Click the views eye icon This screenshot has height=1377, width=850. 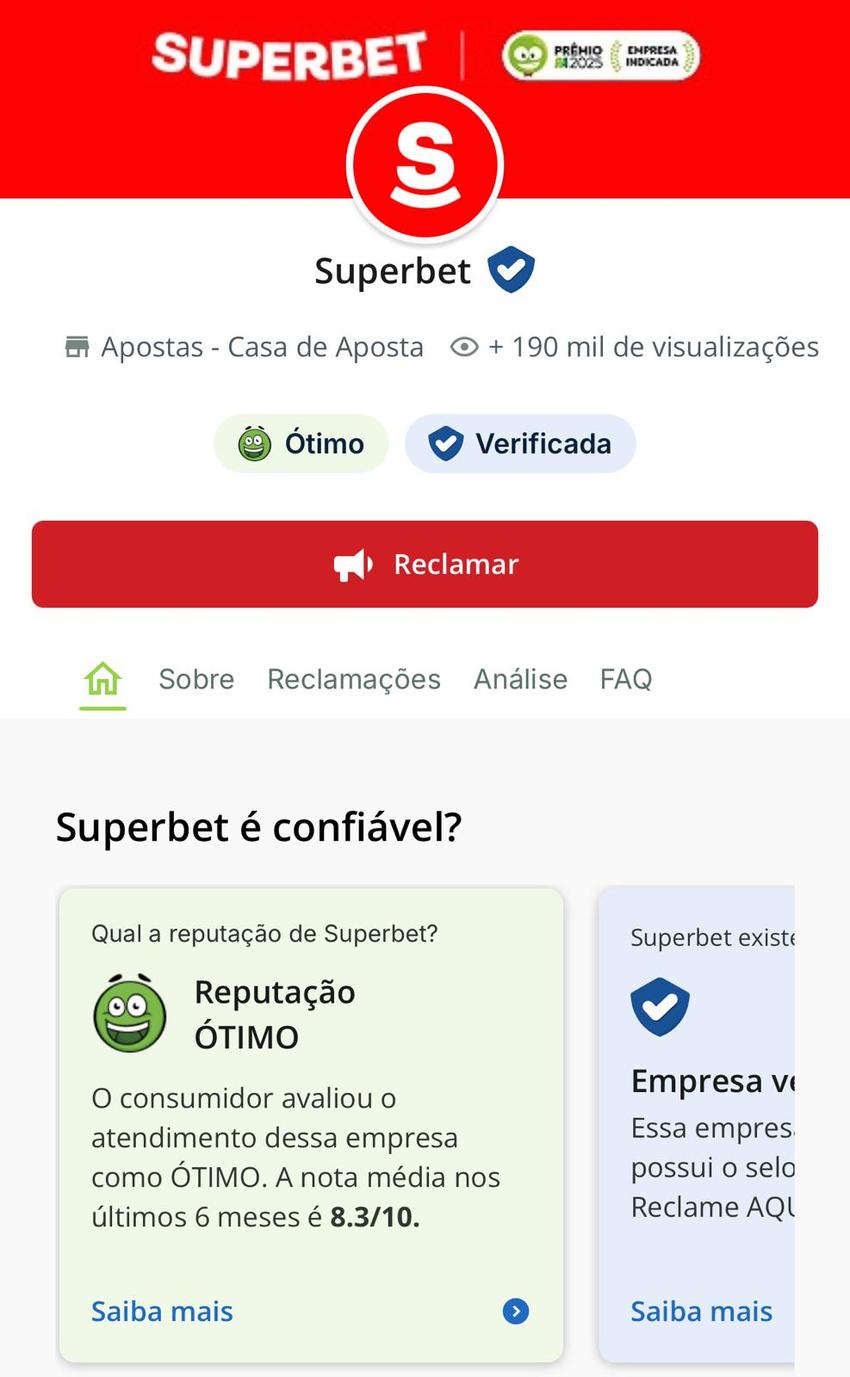tap(463, 346)
